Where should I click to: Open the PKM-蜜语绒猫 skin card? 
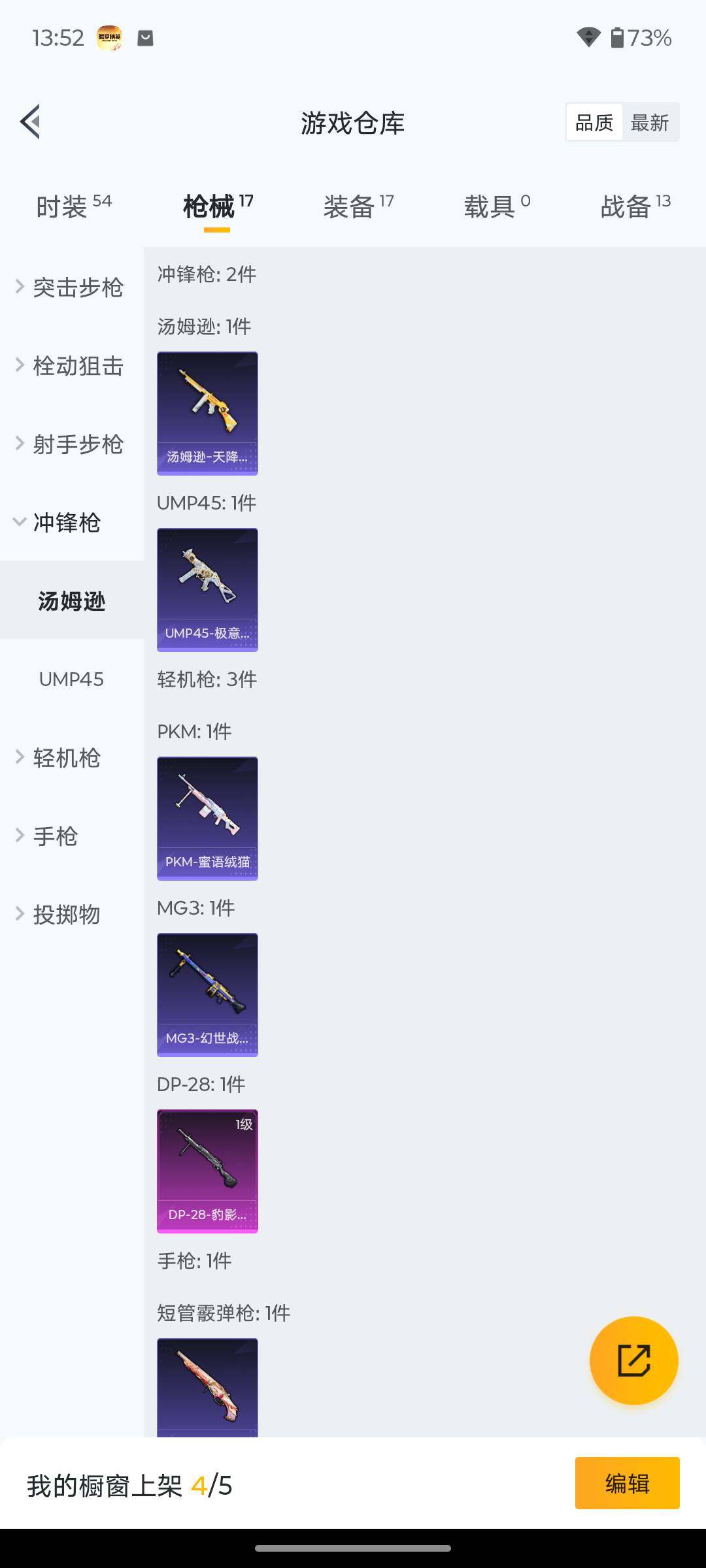click(207, 818)
